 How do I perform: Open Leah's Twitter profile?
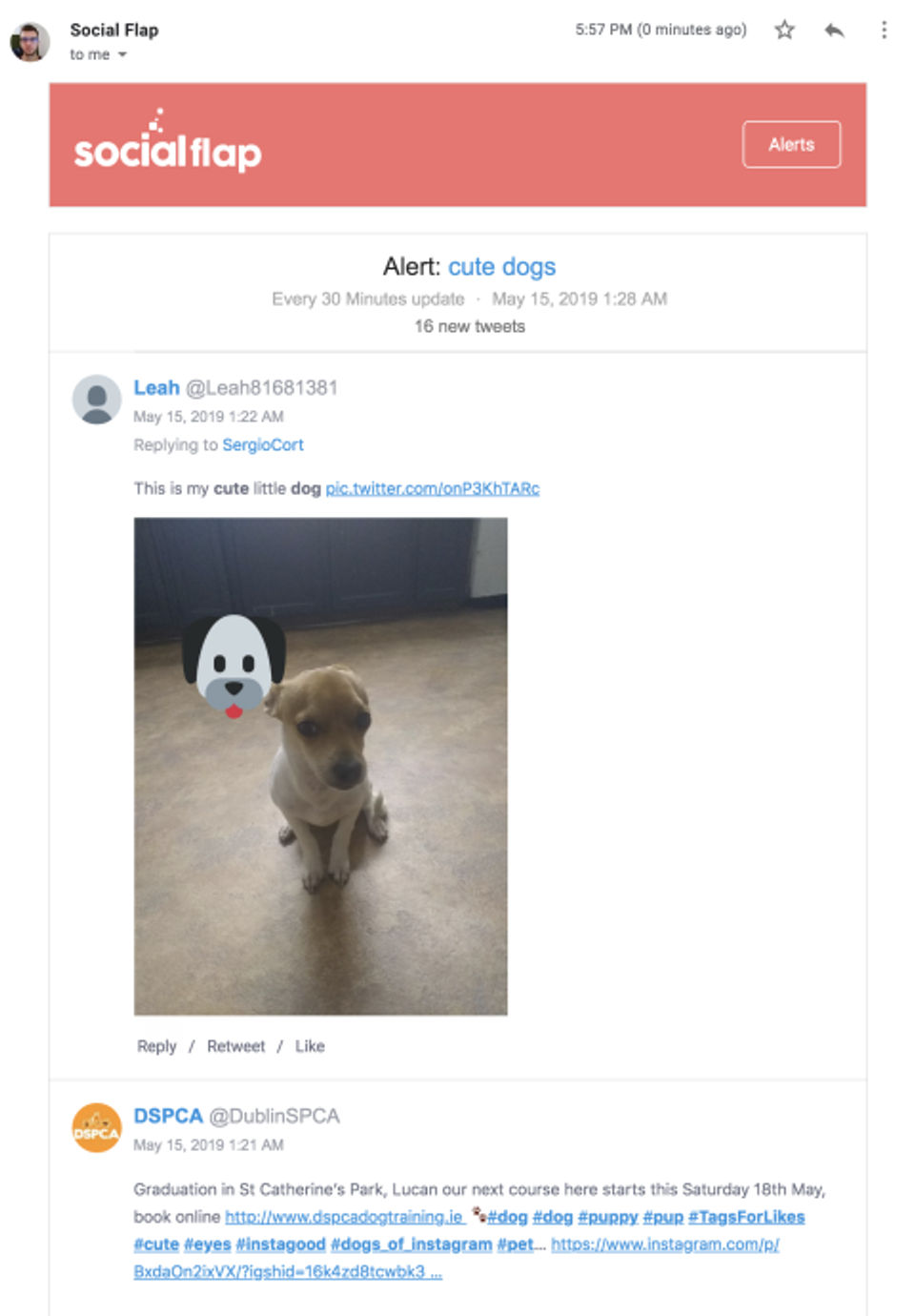pyautogui.click(x=156, y=387)
